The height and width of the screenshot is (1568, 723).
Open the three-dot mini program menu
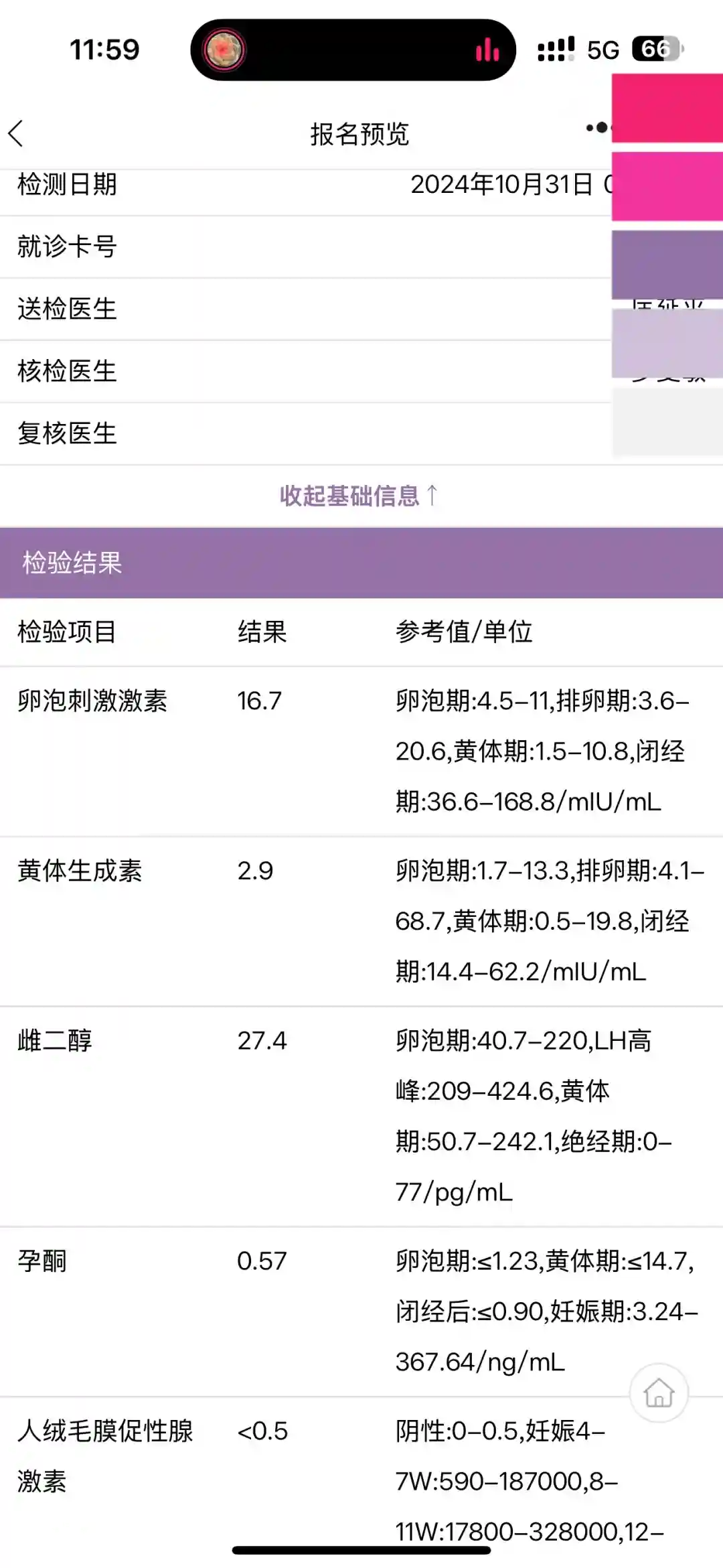pos(598,127)
